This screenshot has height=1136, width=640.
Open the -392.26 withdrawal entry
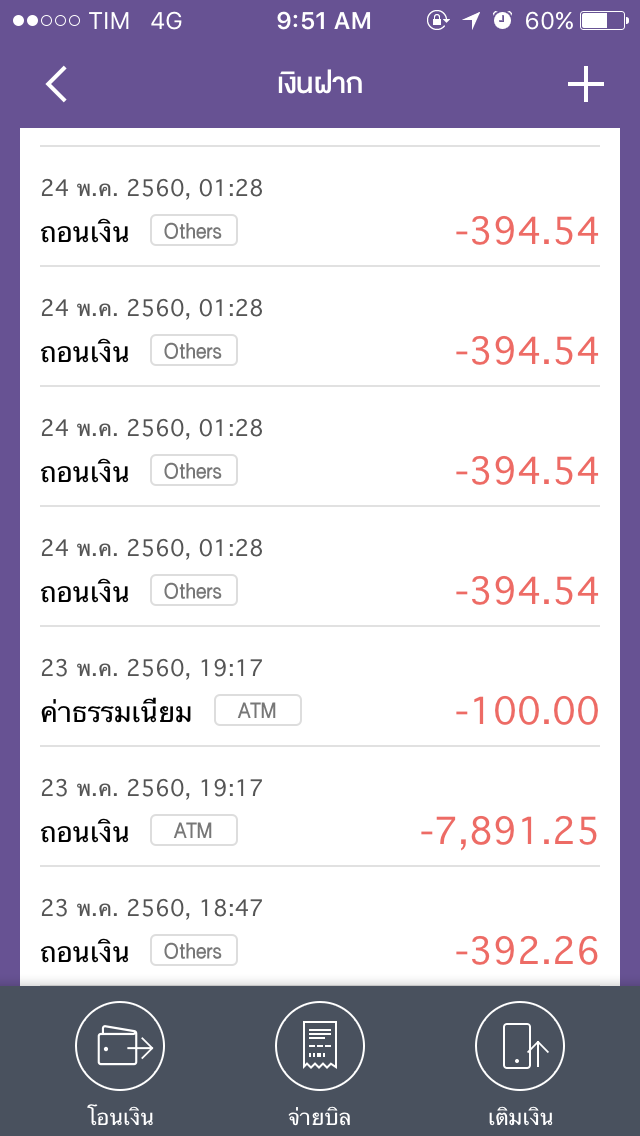[320, 930]
